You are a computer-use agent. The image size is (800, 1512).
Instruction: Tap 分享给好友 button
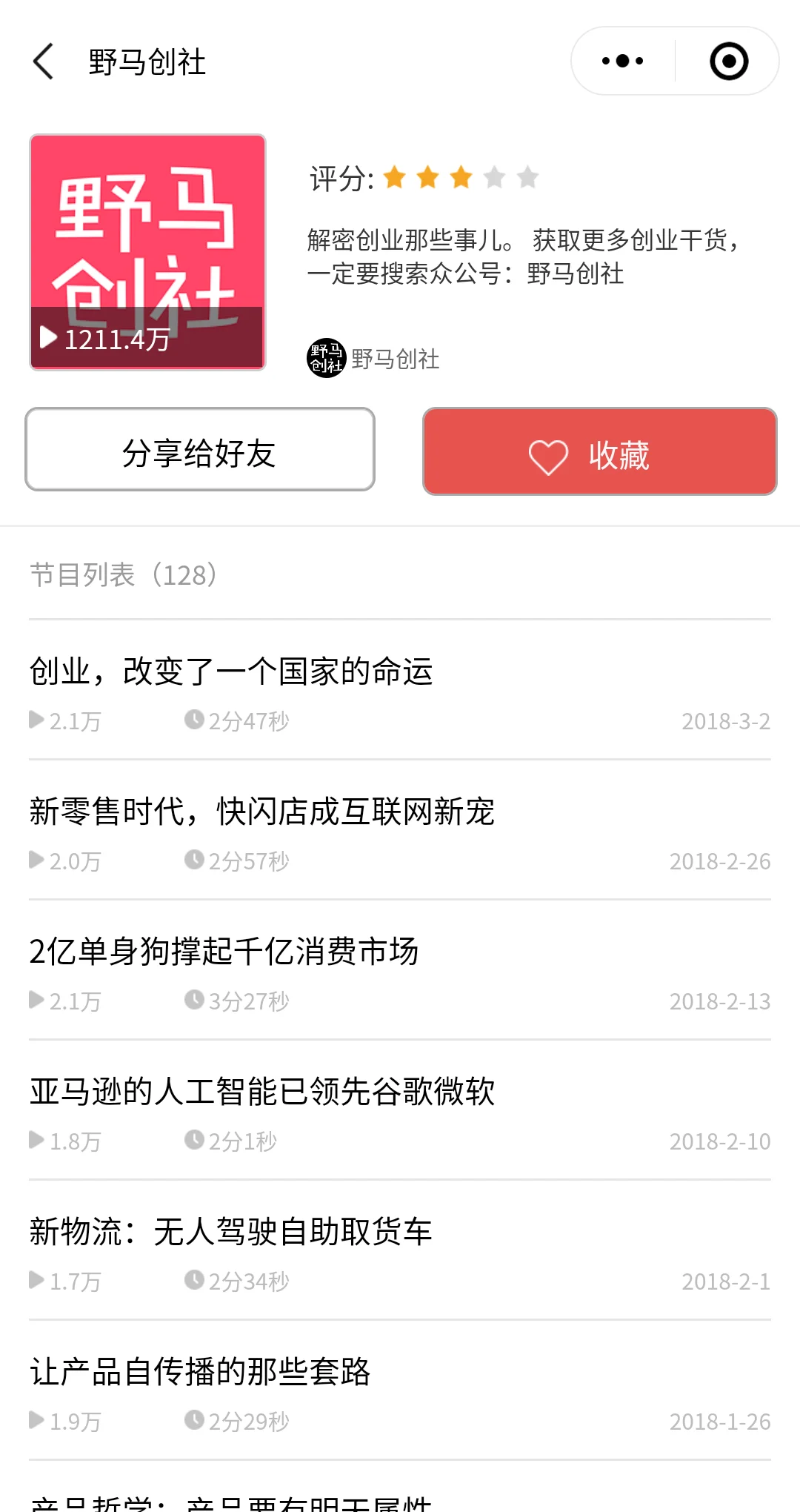click(x=200, y=450)
